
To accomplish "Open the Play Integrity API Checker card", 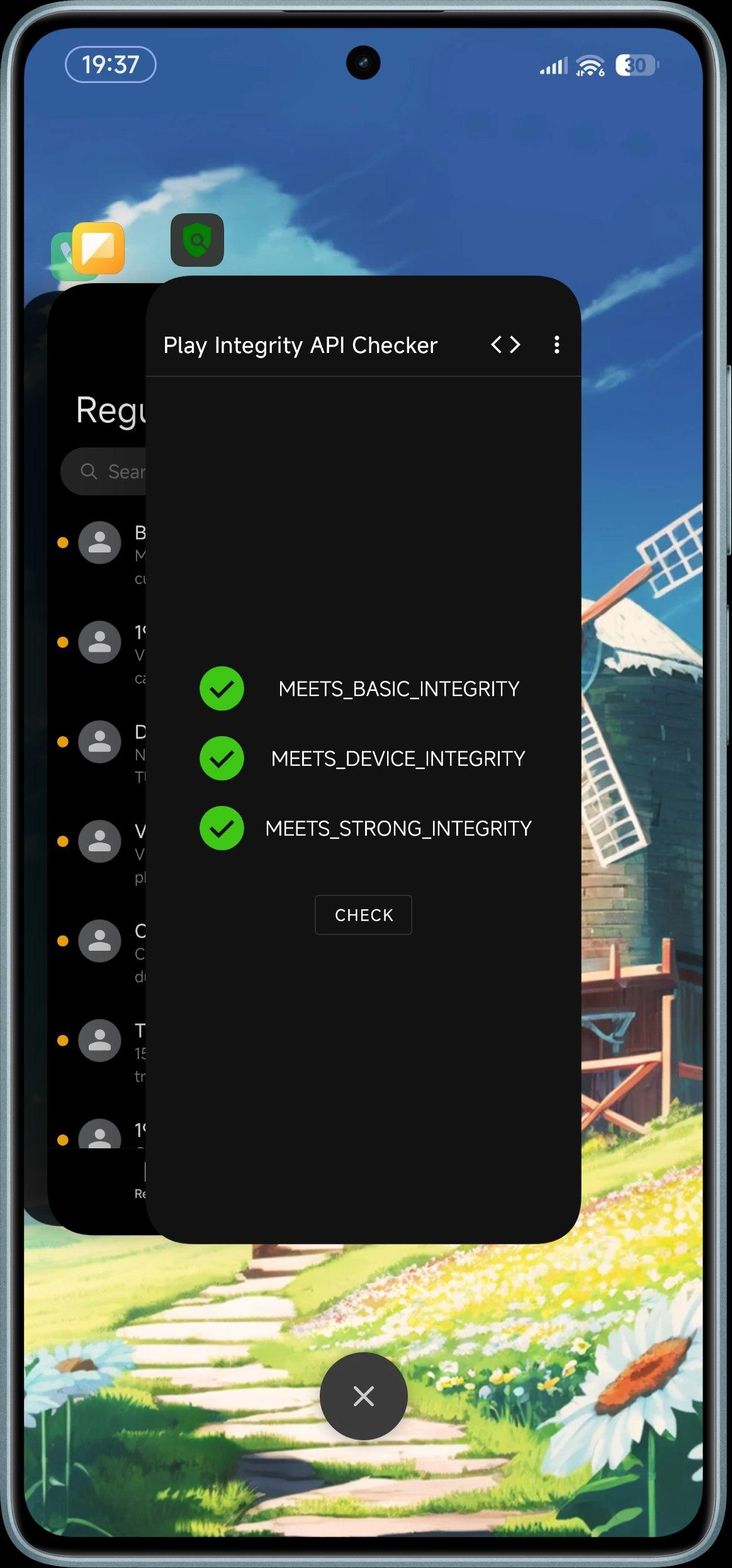I will 363,759.
